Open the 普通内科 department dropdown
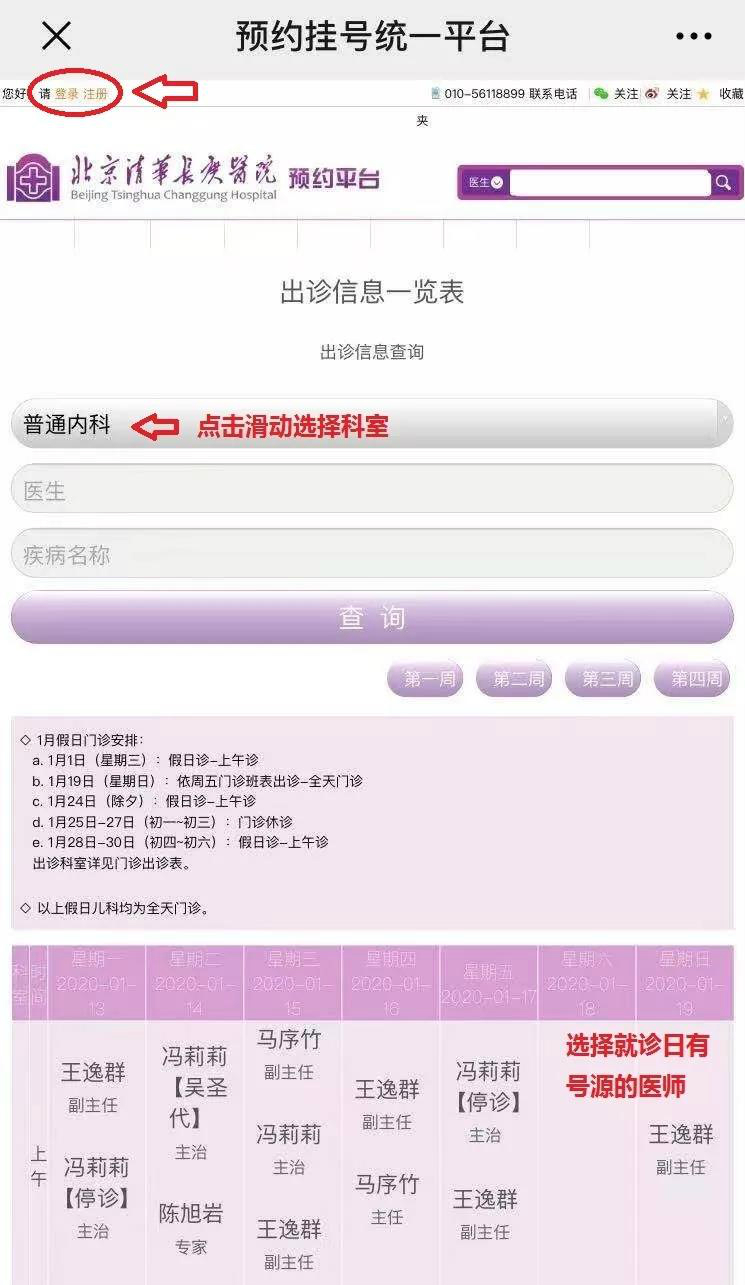 point(370,424)
